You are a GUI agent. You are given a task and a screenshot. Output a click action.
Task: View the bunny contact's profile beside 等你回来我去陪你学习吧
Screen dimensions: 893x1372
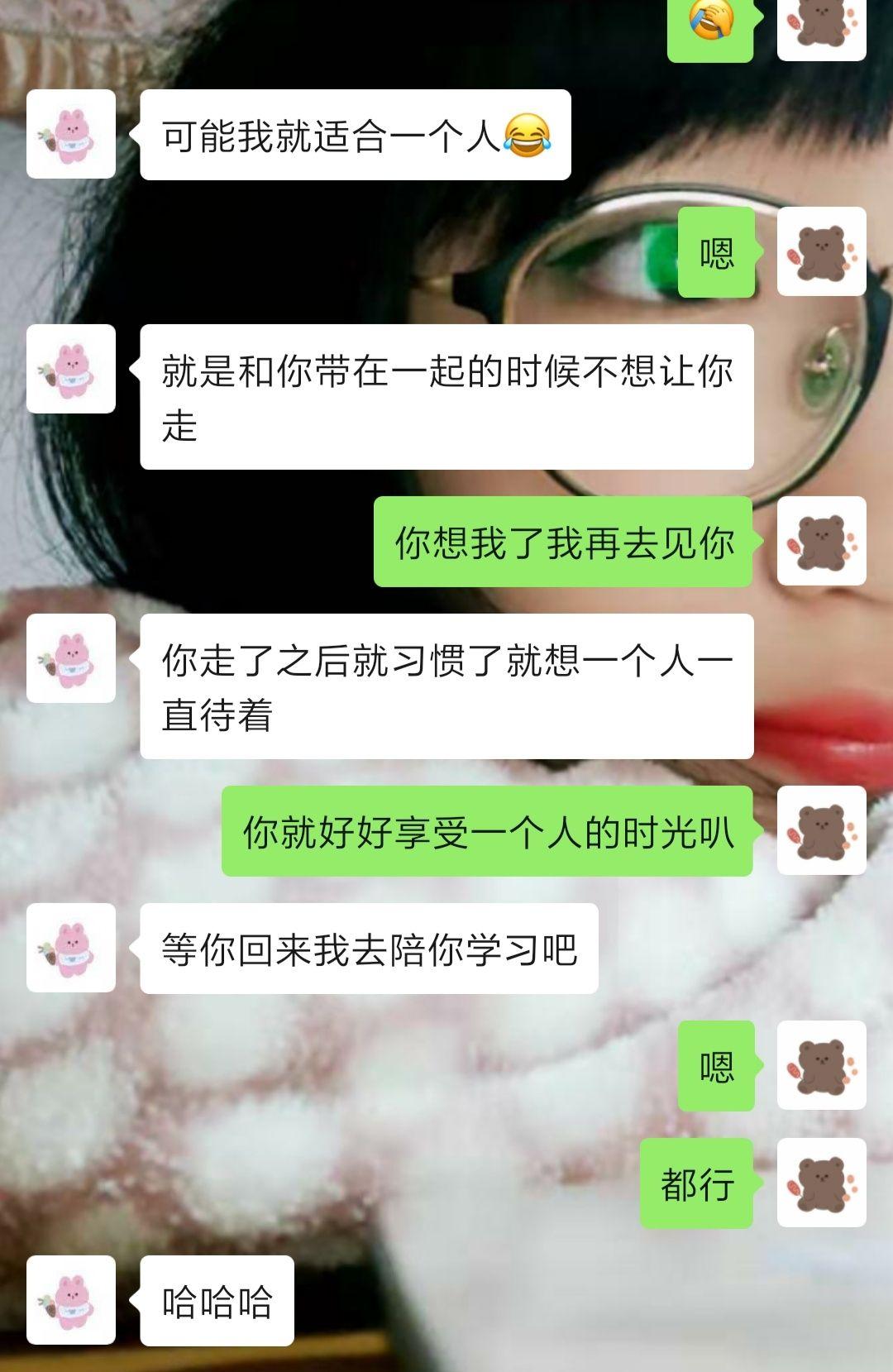pos(71,948)
